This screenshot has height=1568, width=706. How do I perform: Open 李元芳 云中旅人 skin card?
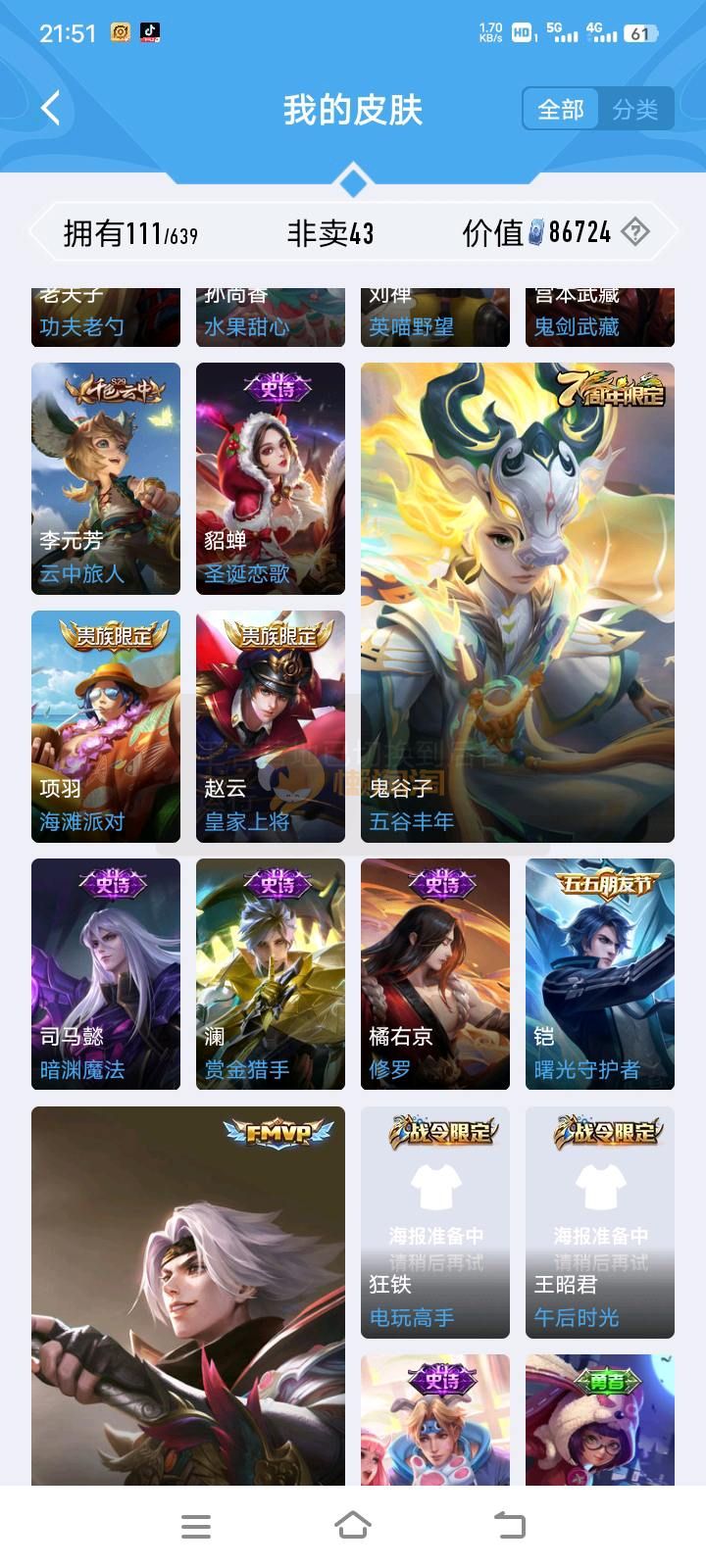(106, 478)
